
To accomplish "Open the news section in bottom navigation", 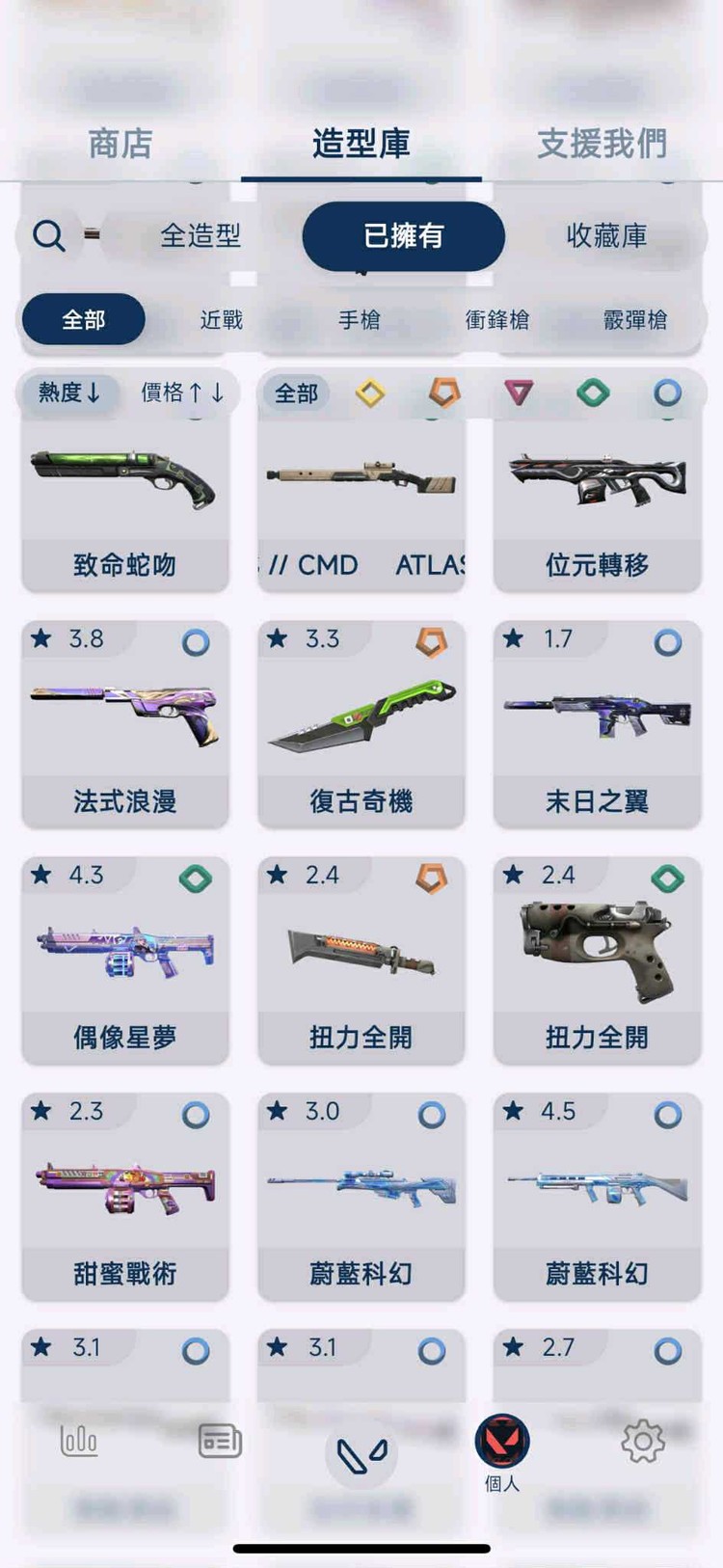I will coord(218,1441).
